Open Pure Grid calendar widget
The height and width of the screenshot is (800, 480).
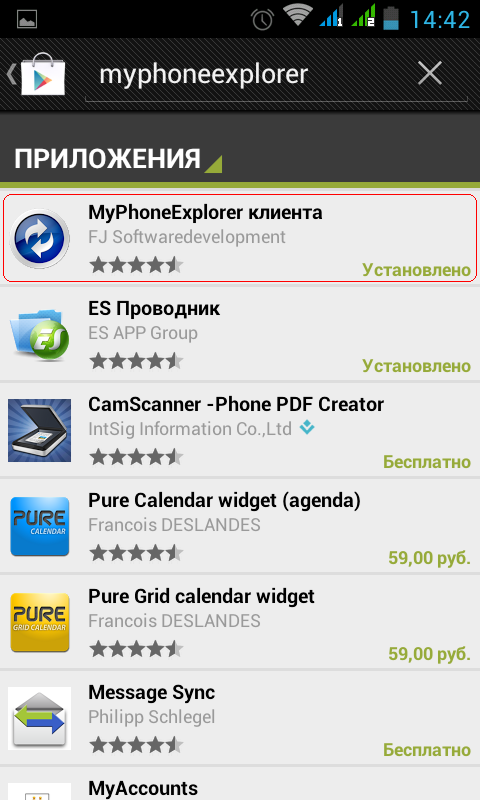[240, 621]
